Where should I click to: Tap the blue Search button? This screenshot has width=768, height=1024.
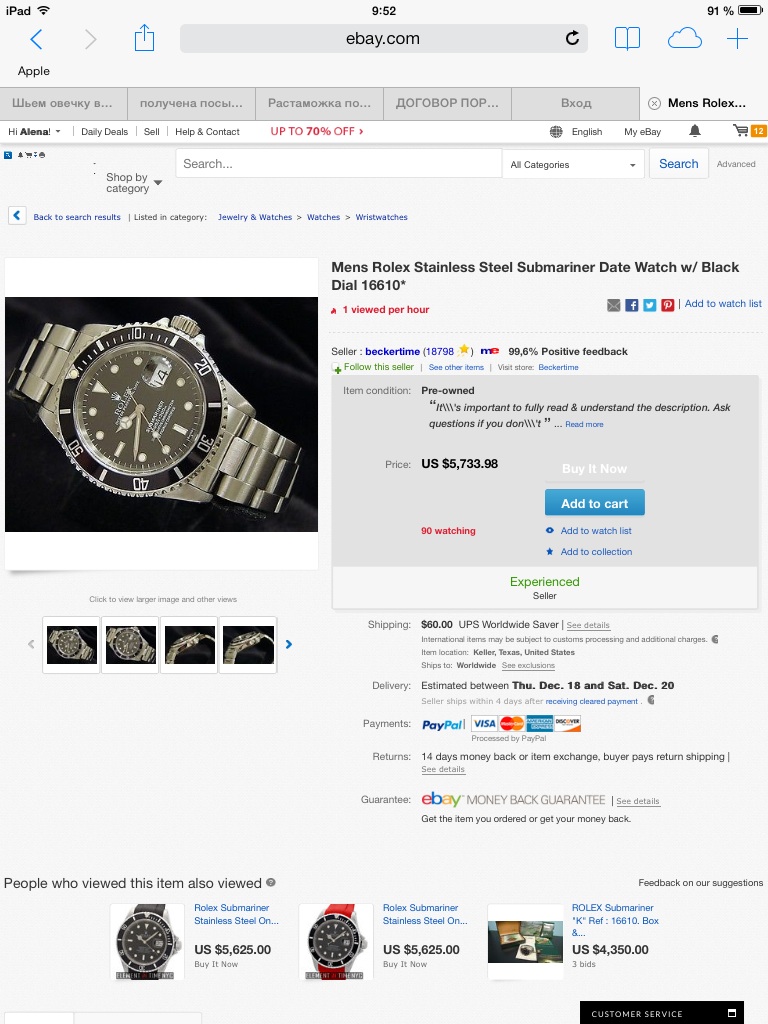click(678, 164)
